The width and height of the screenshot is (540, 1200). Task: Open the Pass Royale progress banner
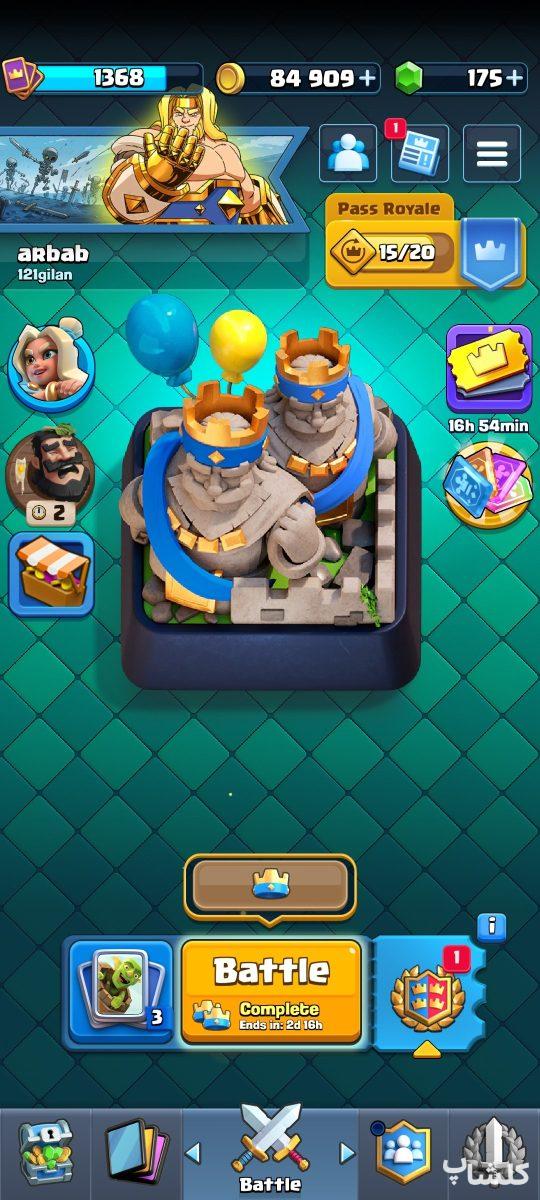[x=426, y=242]
